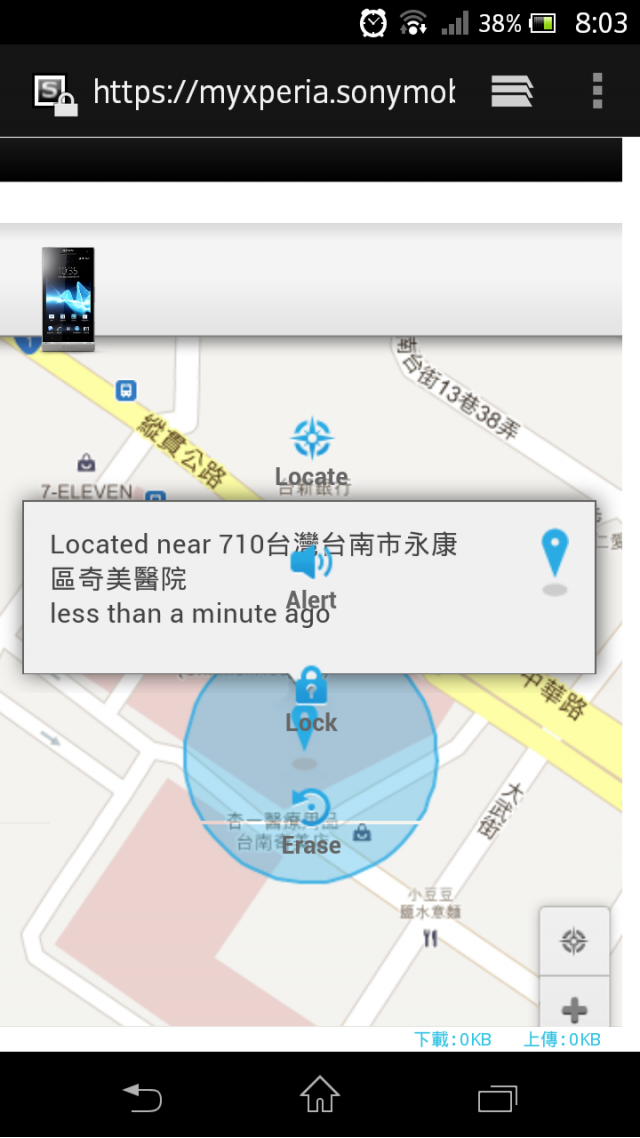
Task: Open the recent apps screen
Action: click(x=497, y=1097)
